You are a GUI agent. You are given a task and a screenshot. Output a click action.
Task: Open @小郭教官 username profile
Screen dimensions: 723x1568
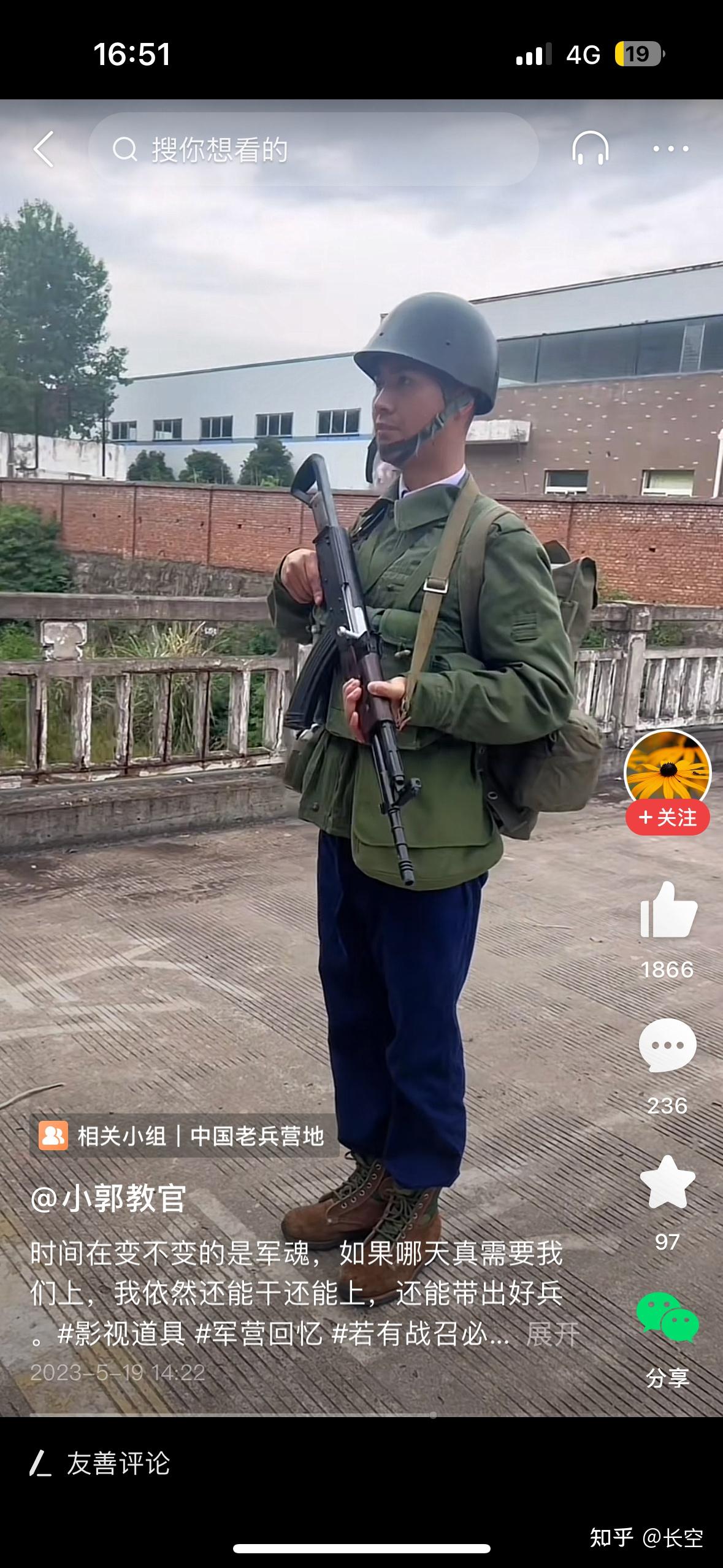[109, 1198]
